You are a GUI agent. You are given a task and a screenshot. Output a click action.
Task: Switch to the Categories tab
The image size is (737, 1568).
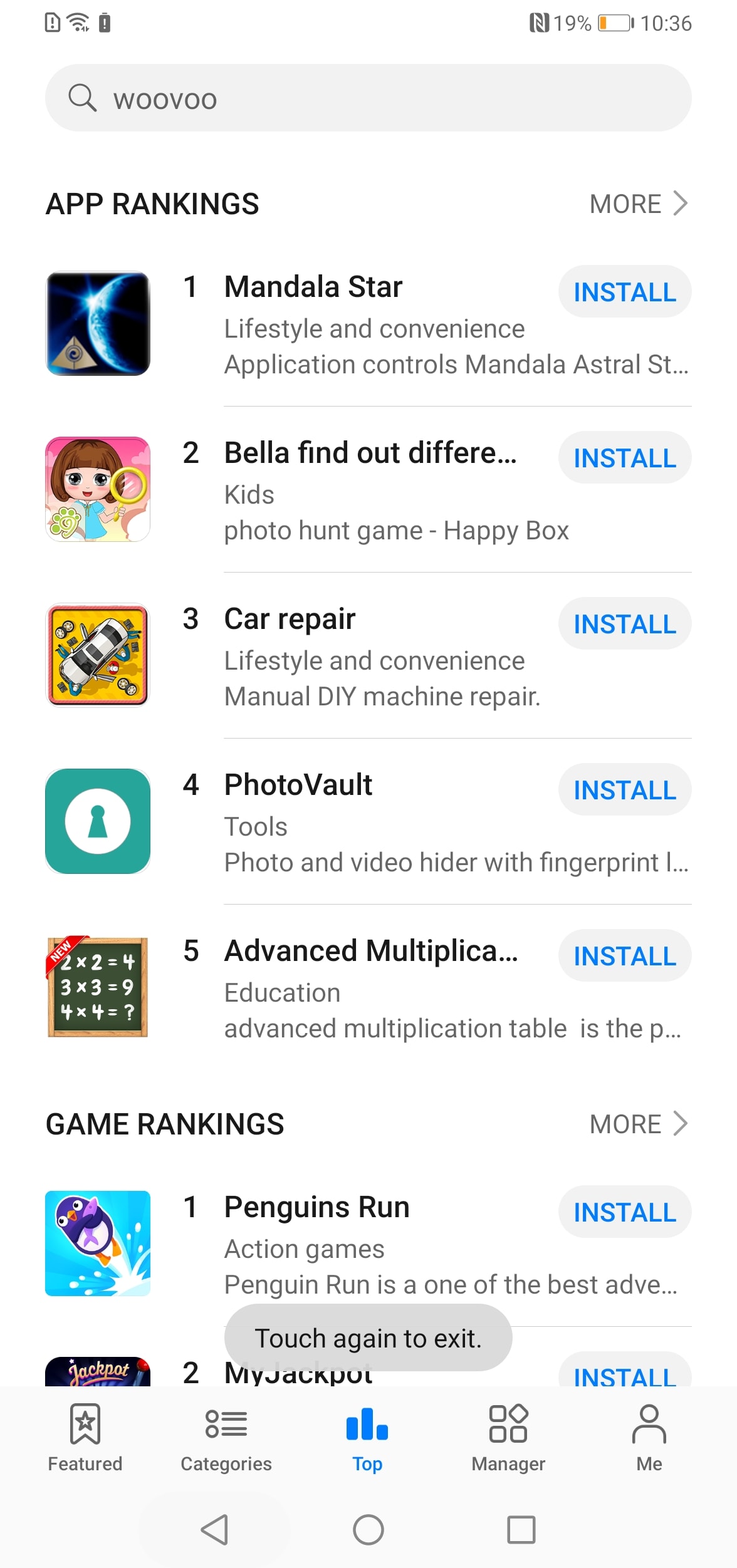point(226,1438)
